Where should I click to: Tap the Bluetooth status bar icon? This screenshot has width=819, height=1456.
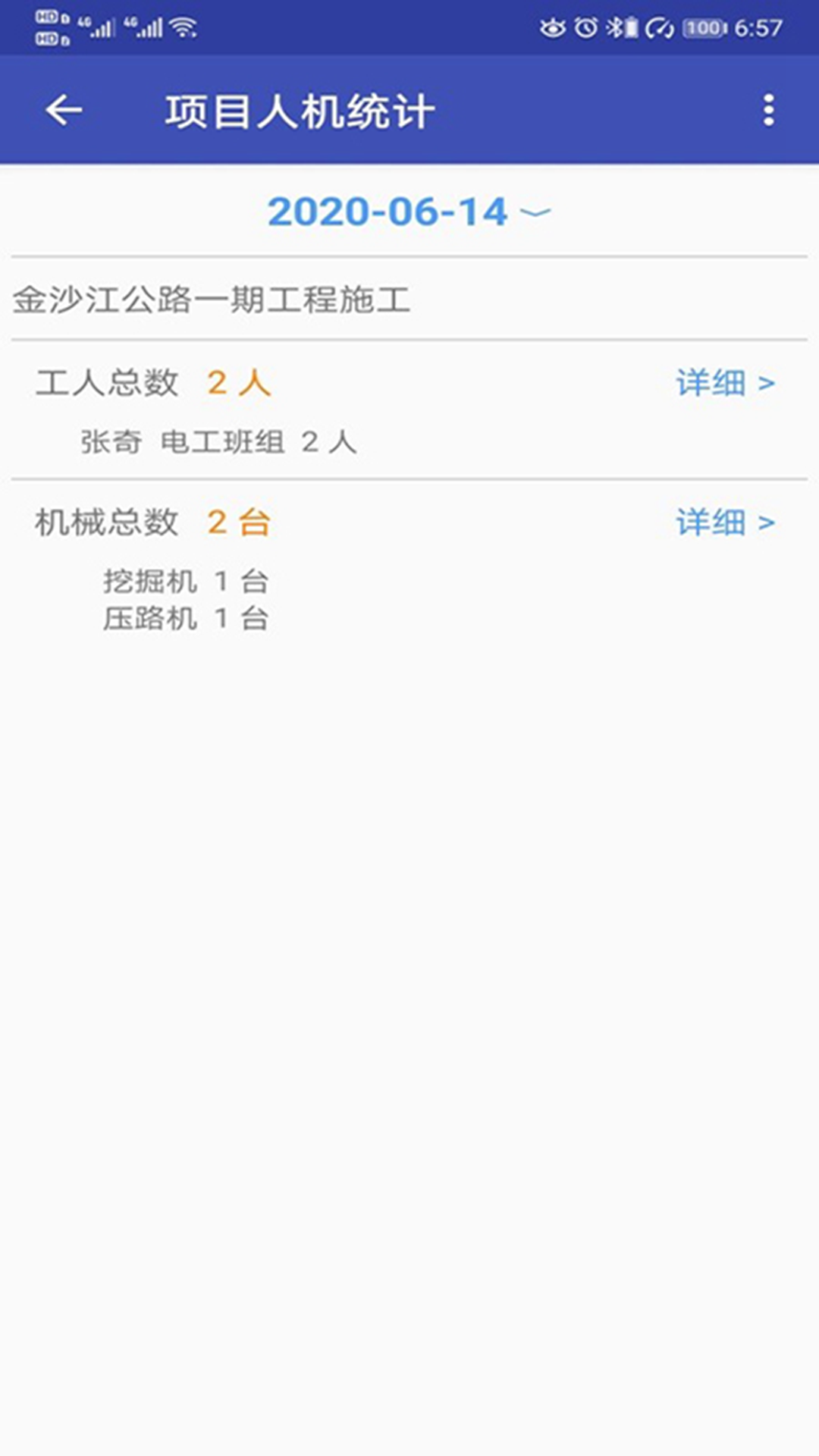(617, 25)
